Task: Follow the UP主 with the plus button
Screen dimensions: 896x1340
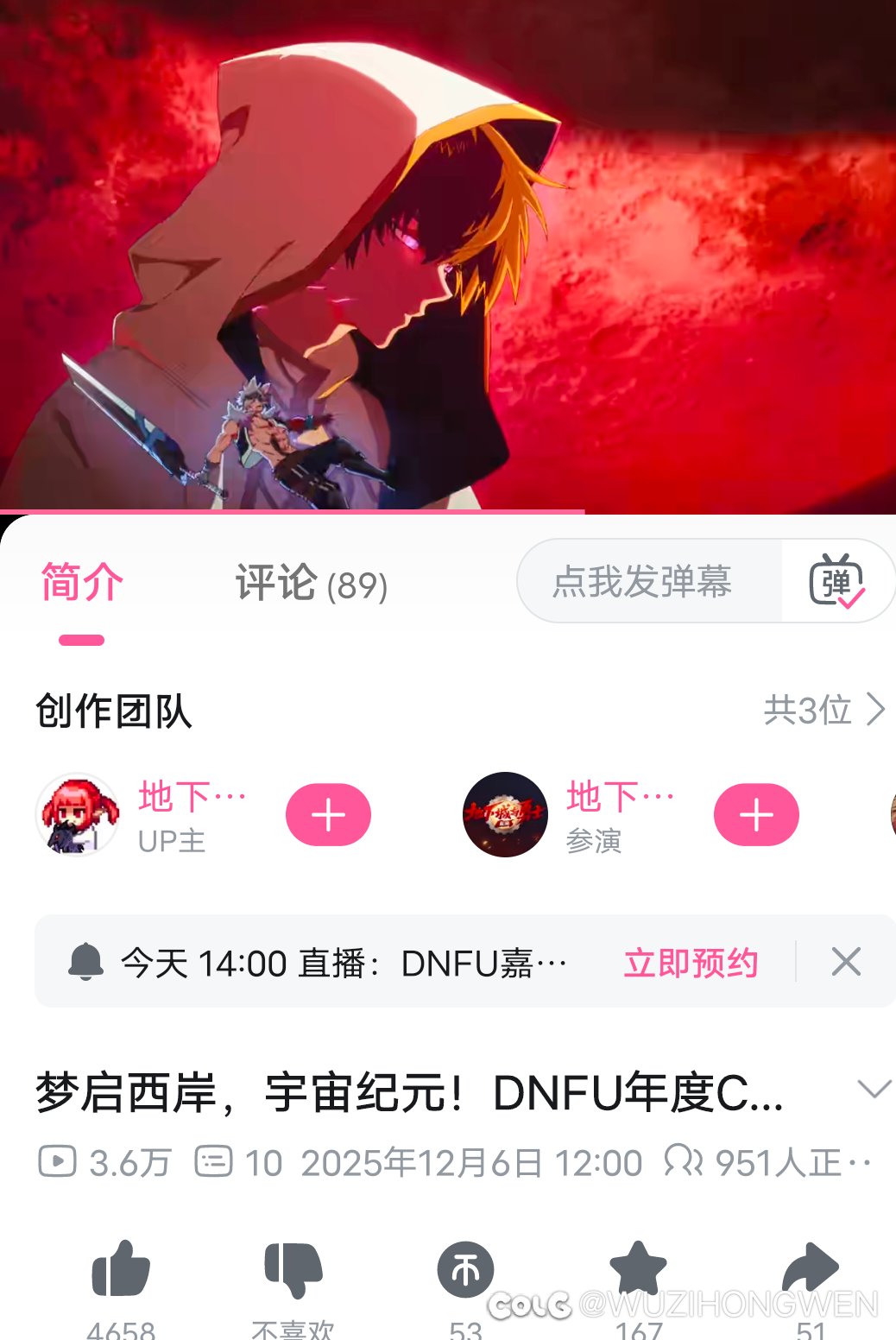Action: click(328, 814)
